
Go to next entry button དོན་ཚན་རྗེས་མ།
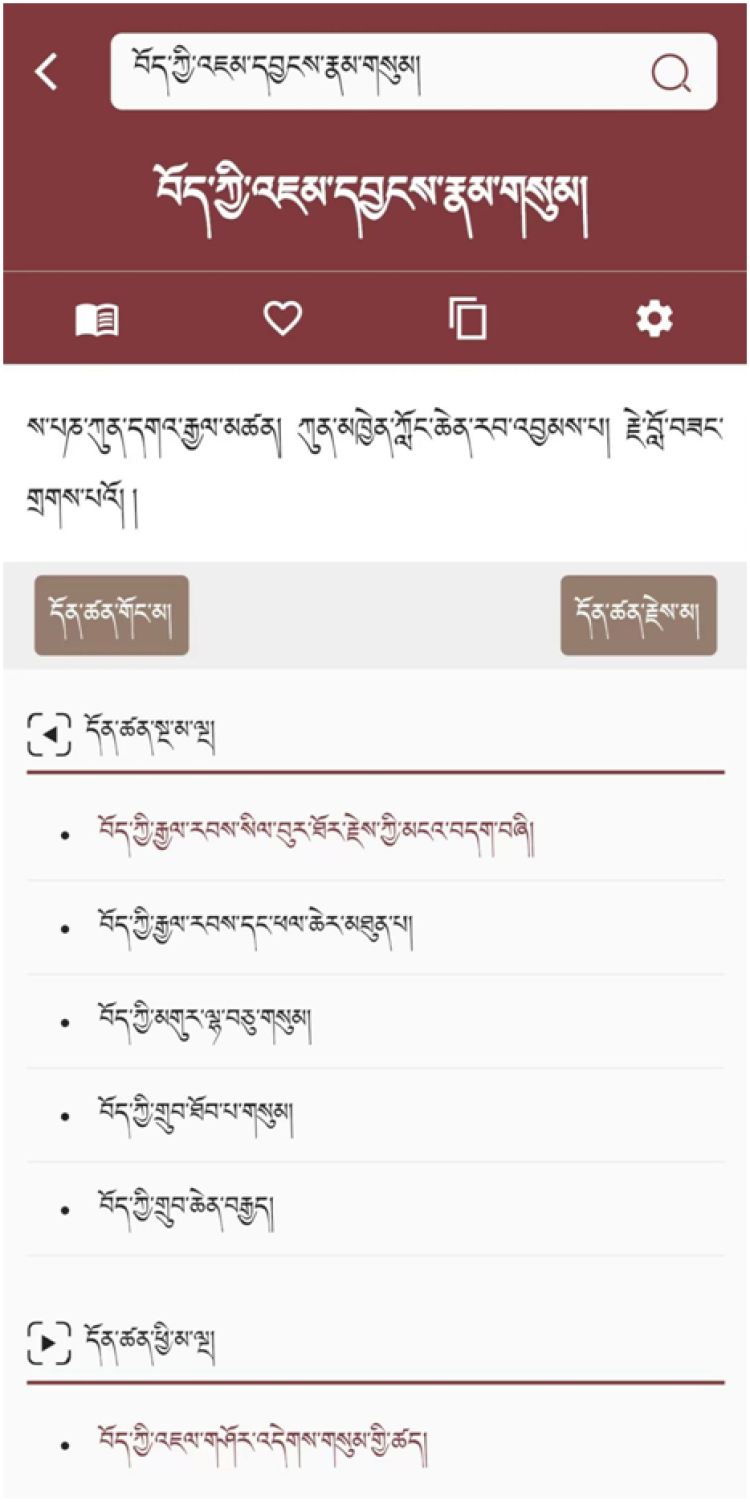point(638,615)
